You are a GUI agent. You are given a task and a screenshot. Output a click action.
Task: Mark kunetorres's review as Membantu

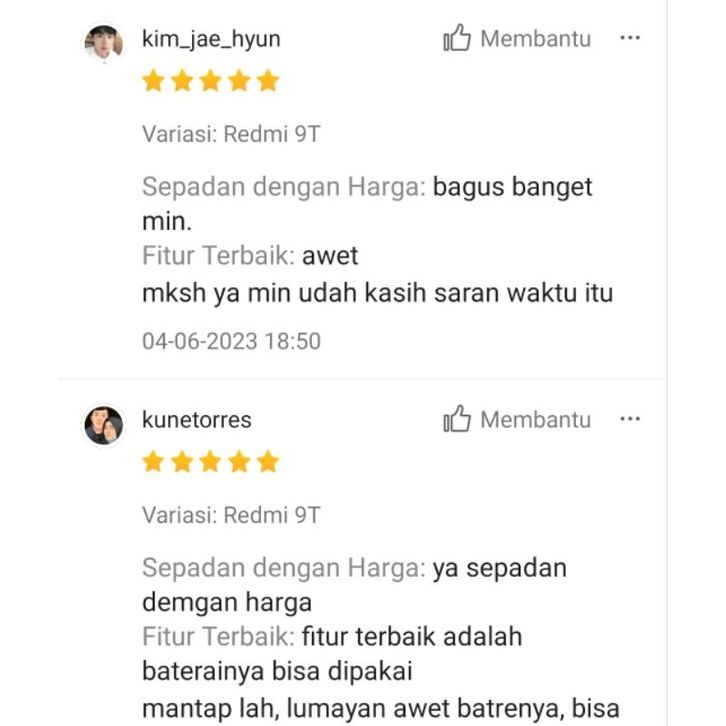point(517,420)
